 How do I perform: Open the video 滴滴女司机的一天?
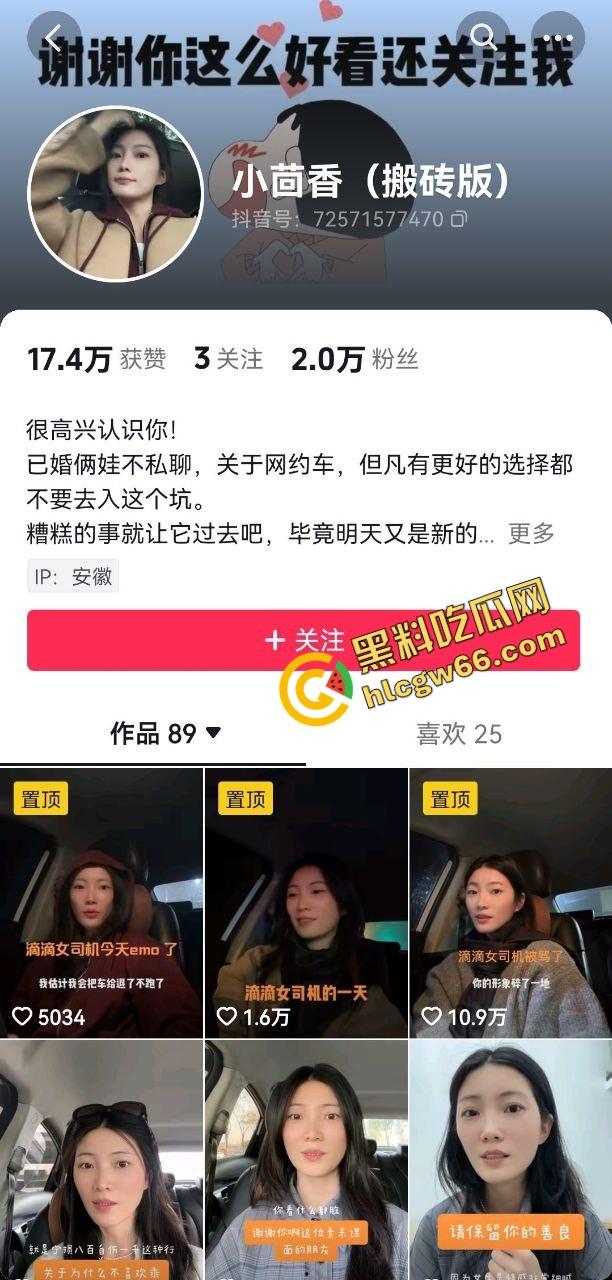306,903
